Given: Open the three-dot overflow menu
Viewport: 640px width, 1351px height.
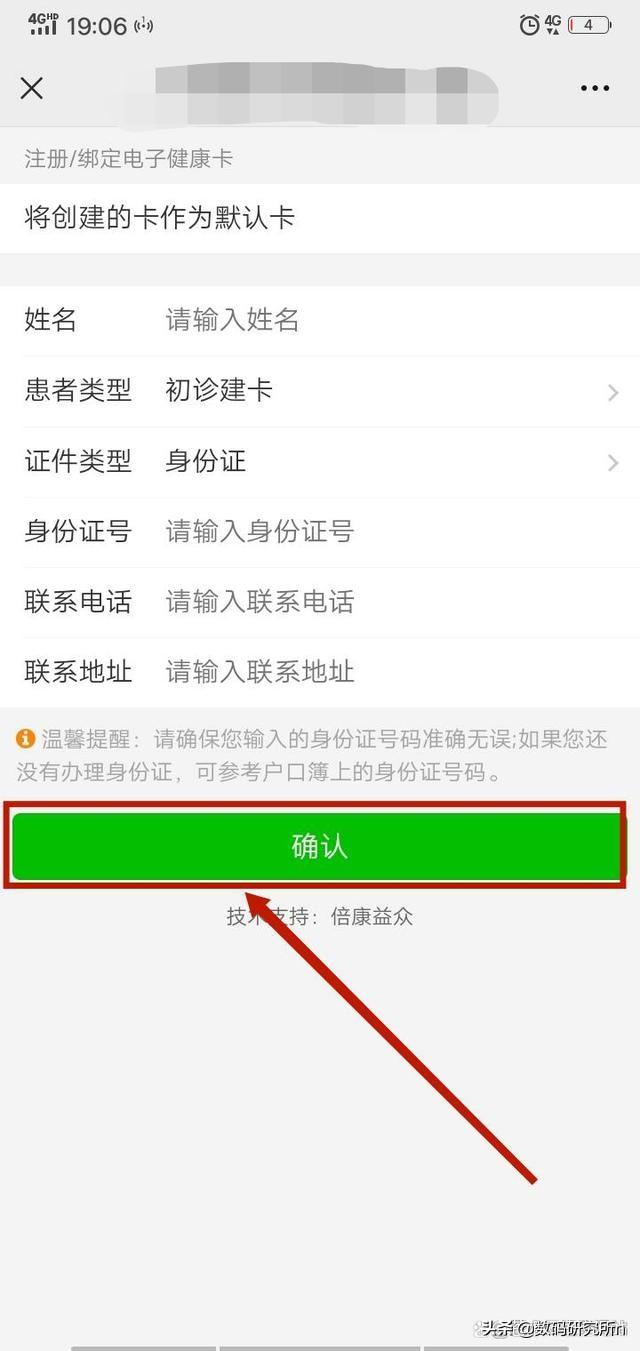Looking at the screenshot, I should pos(595,88).
